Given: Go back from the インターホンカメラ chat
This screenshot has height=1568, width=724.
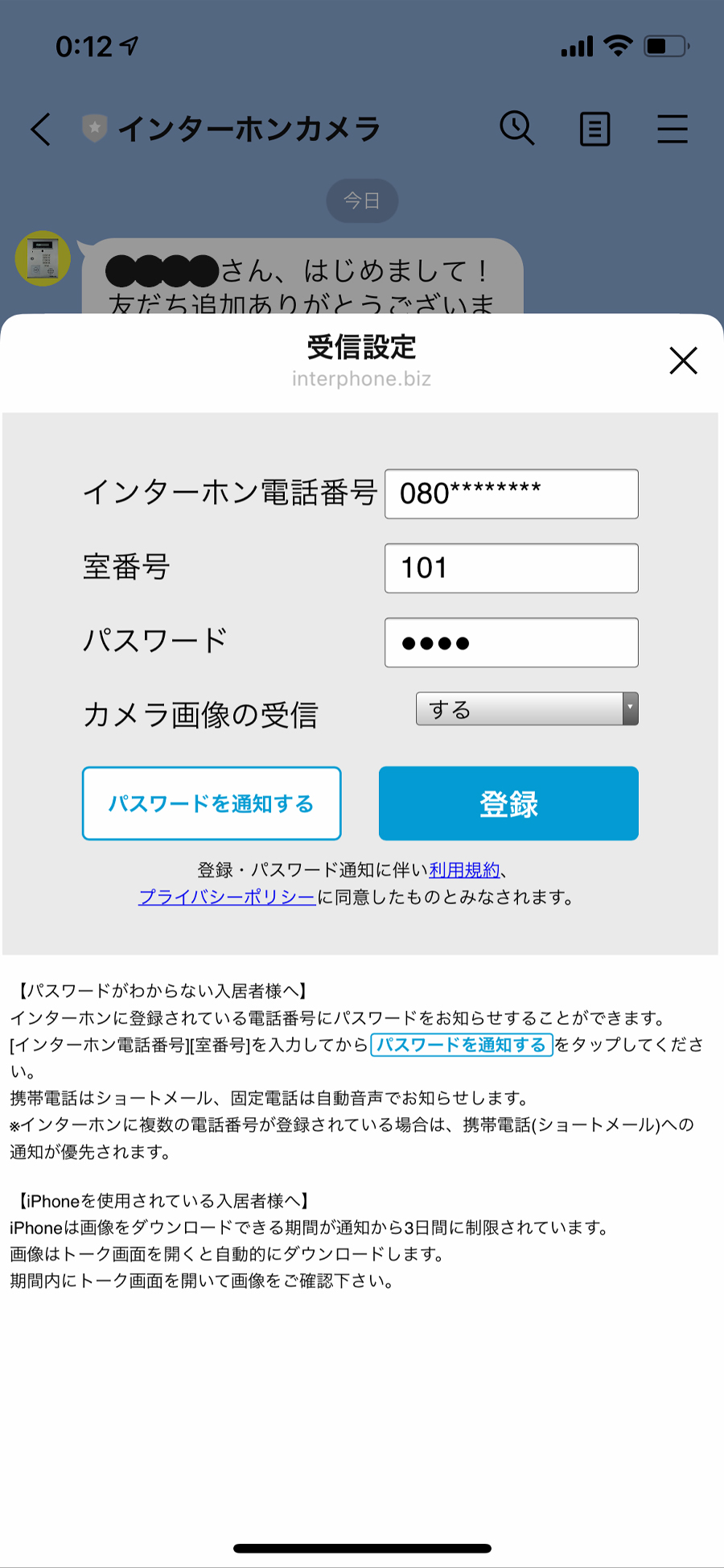Looking at the screenshot, I should (x=40, y=129).
